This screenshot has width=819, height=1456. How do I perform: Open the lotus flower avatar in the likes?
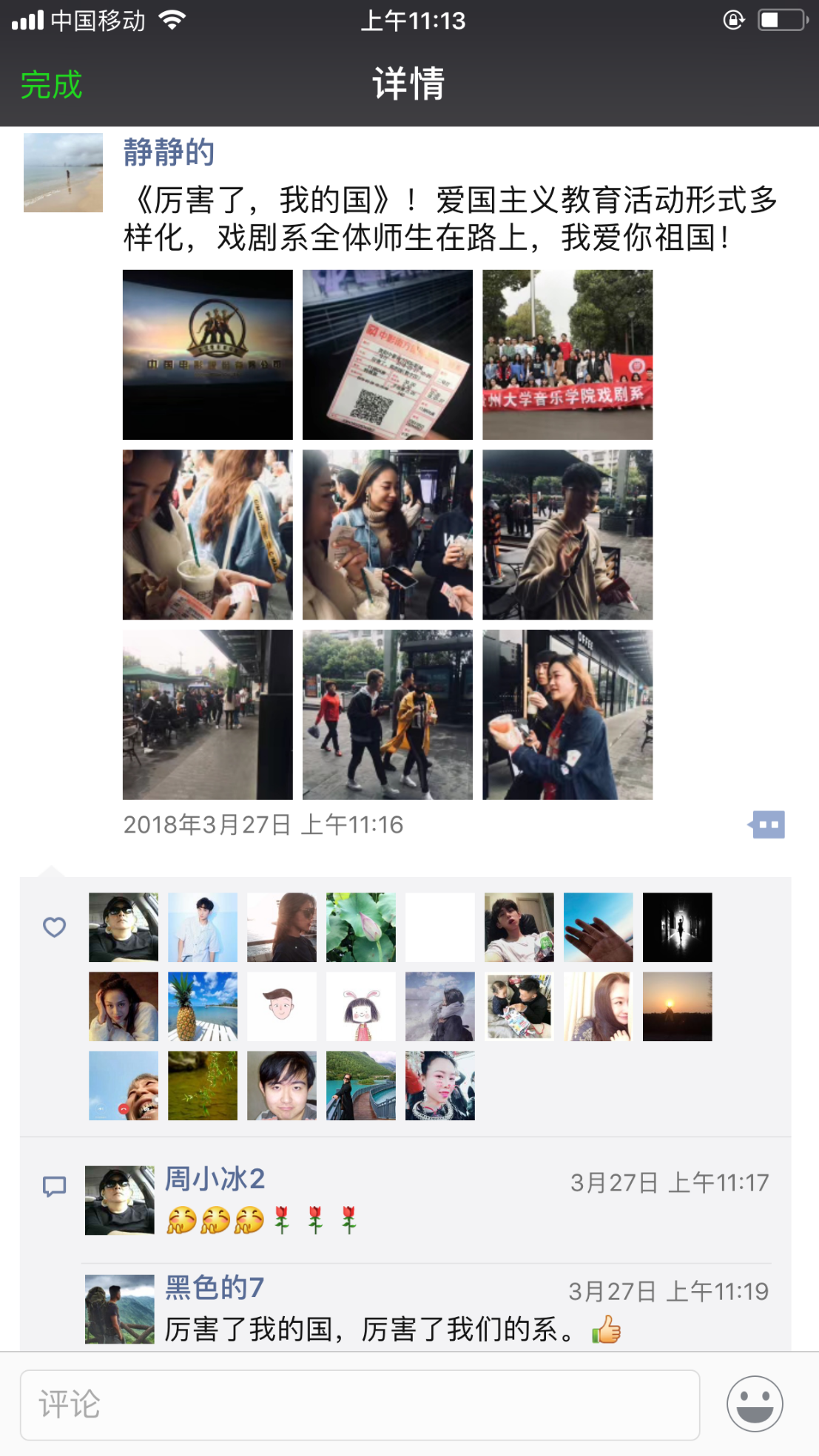tap(361, 927)
